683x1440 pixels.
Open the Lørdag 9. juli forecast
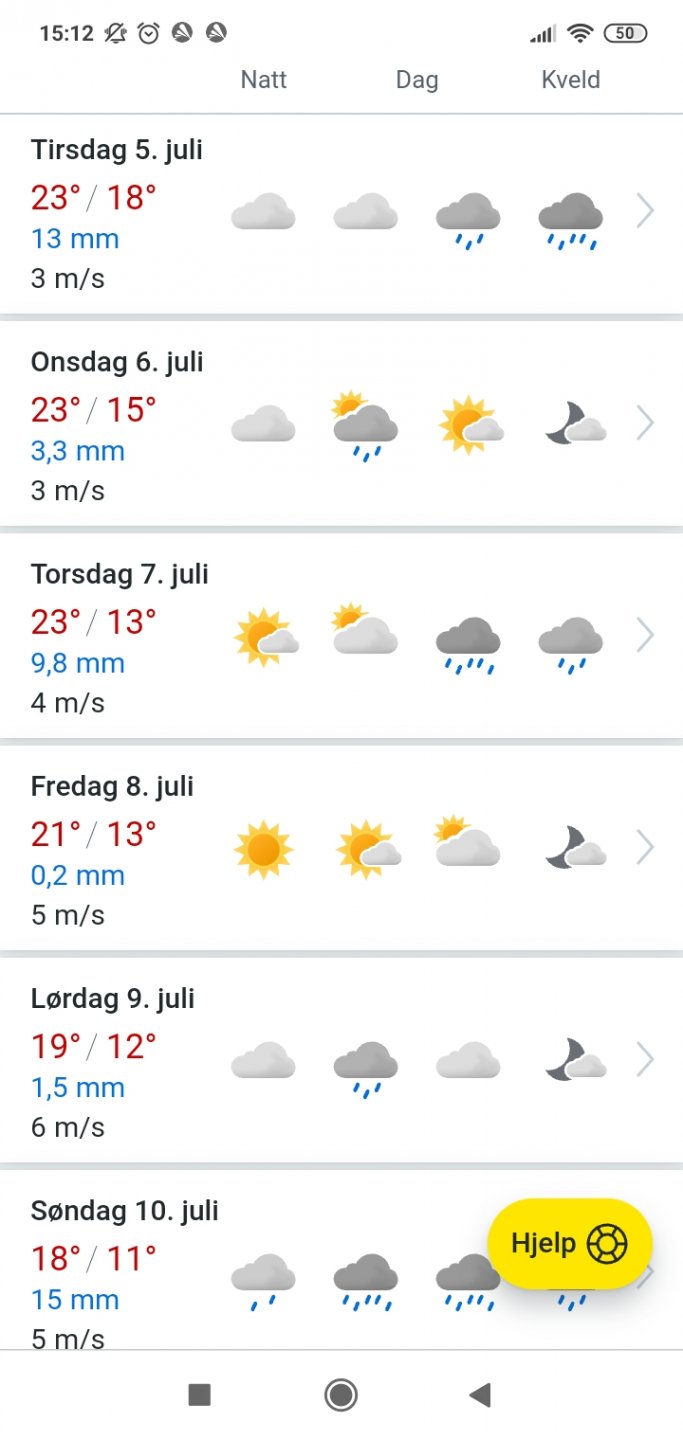(340, 1061)
